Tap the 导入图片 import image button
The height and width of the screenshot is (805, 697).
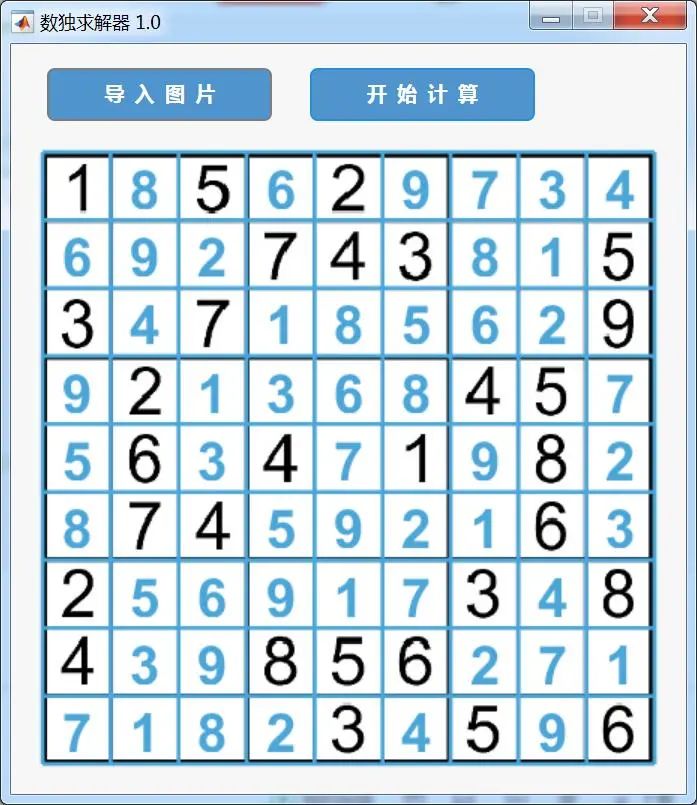[159, 95]
